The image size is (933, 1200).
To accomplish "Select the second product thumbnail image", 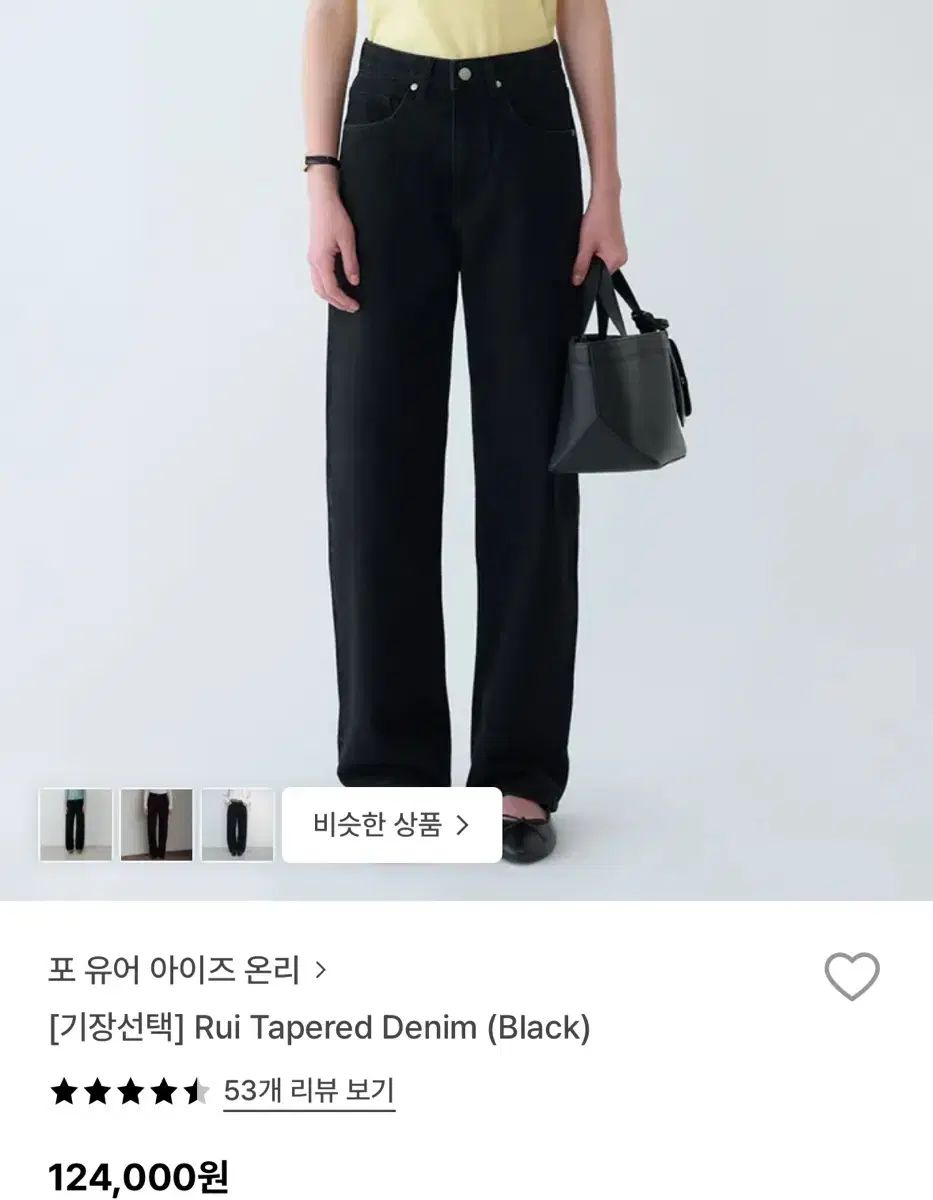I will (x=156, y=825).
